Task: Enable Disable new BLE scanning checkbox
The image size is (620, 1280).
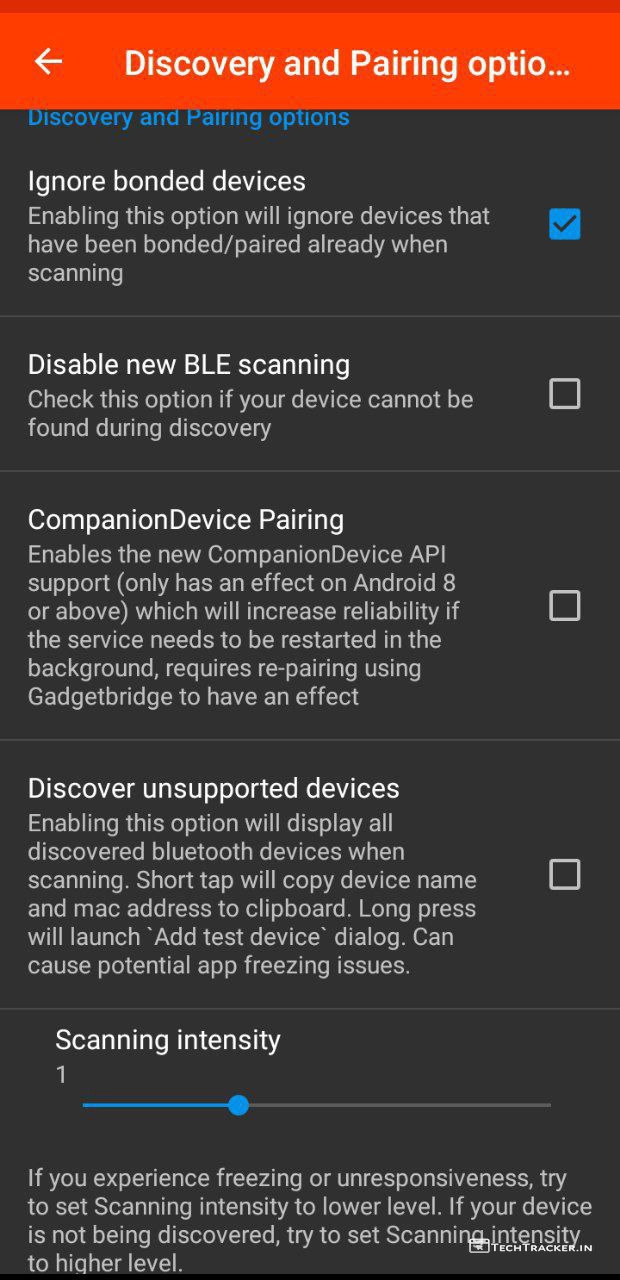Action: click(564, 394)
